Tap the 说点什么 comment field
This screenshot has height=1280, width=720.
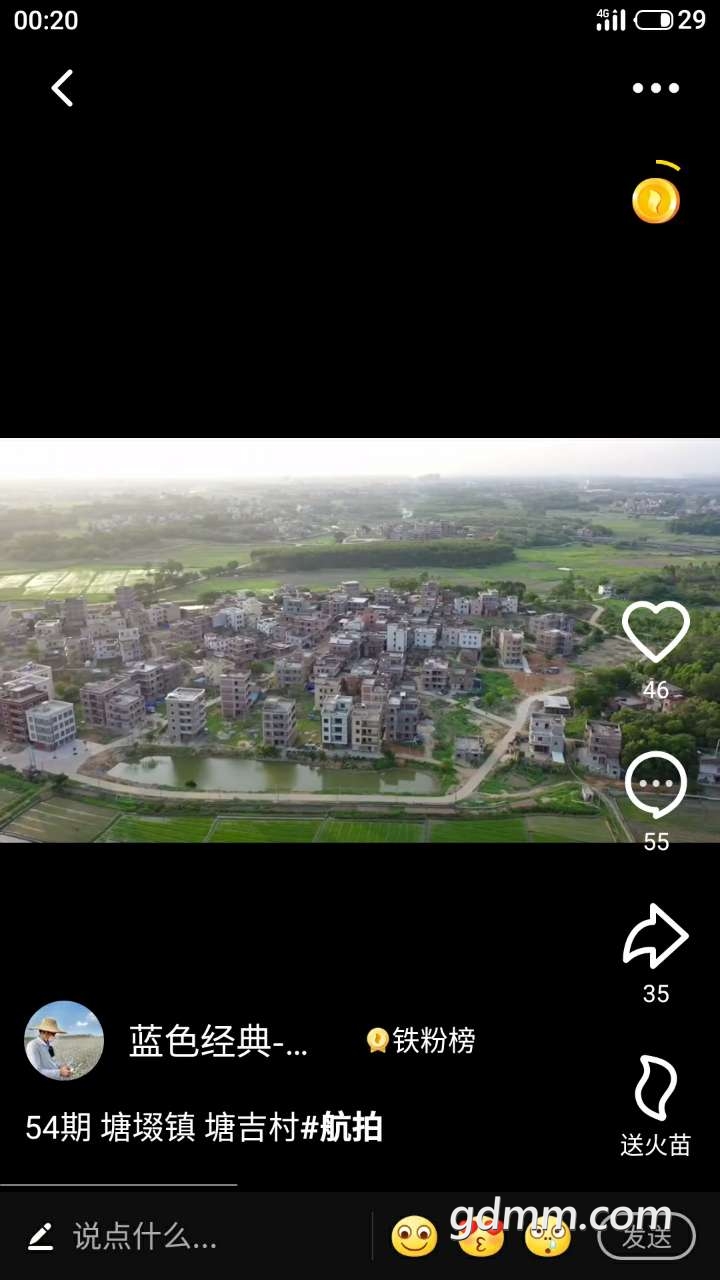point(145,1237)
